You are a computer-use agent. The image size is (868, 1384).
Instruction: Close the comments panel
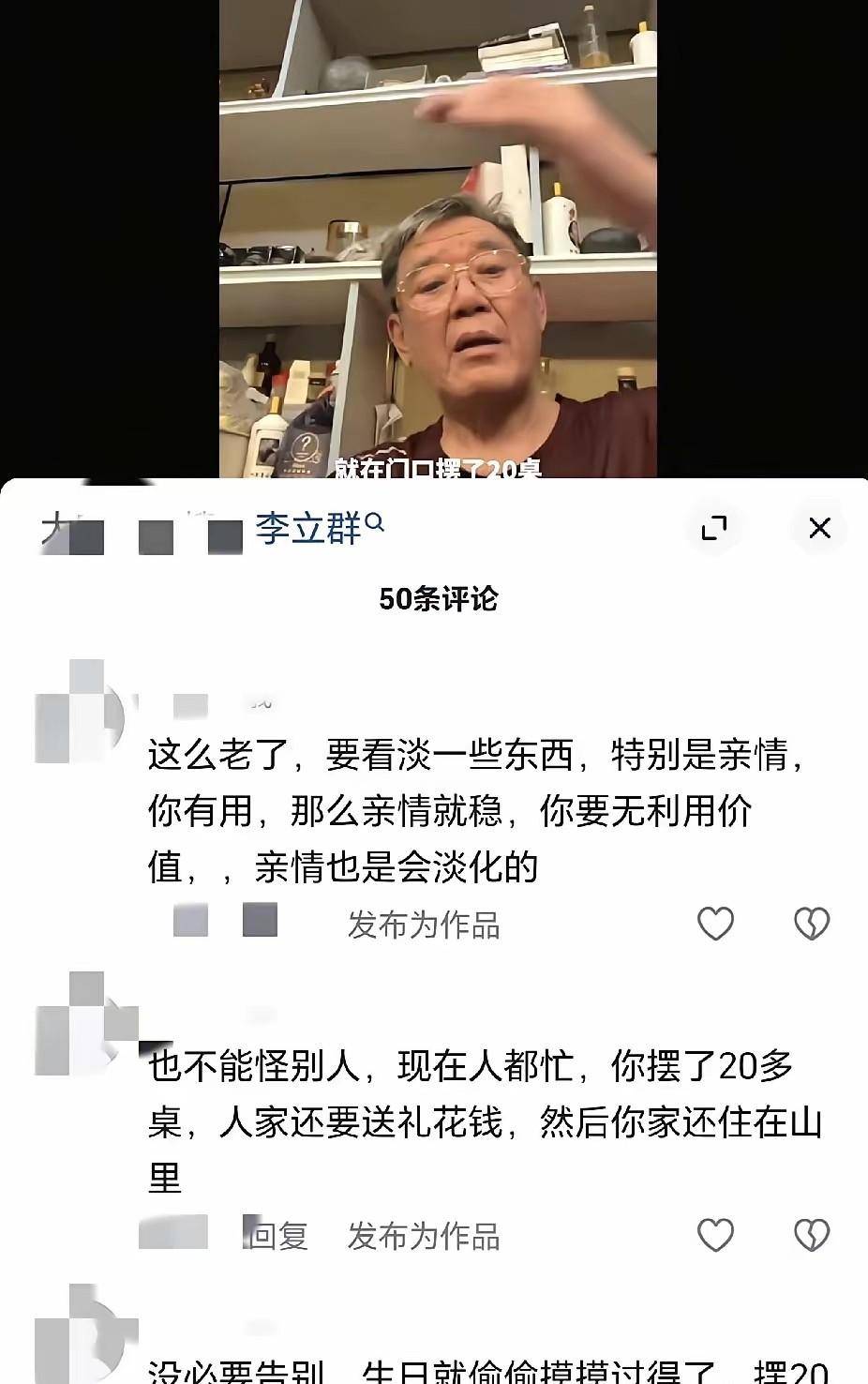(819, 528)
